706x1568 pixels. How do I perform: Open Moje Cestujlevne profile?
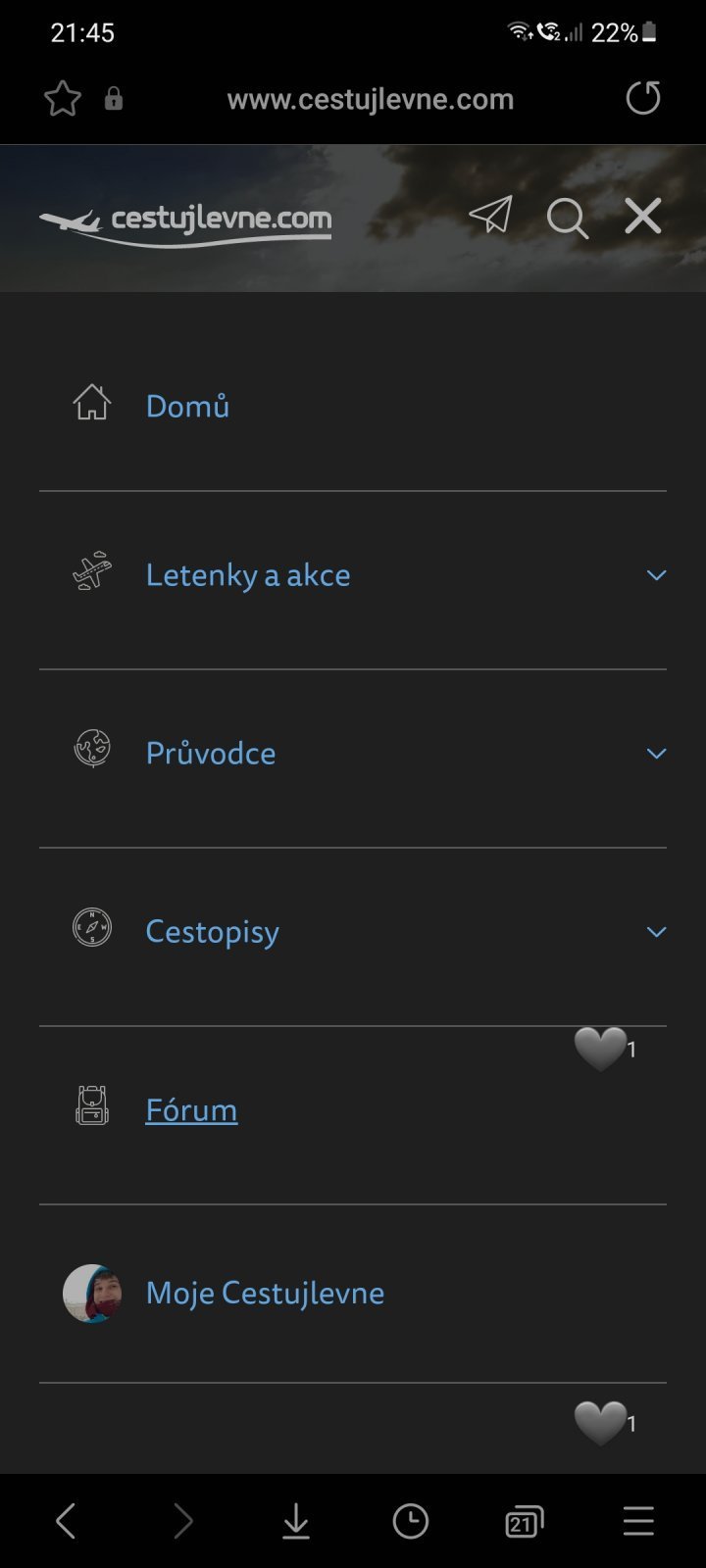click(x=265, y=1294)
